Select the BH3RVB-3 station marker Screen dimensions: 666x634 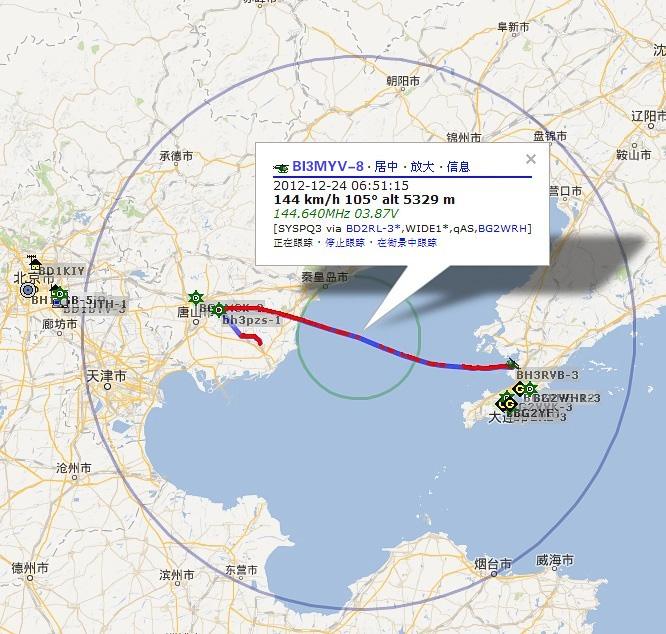(x=513, y=364)
